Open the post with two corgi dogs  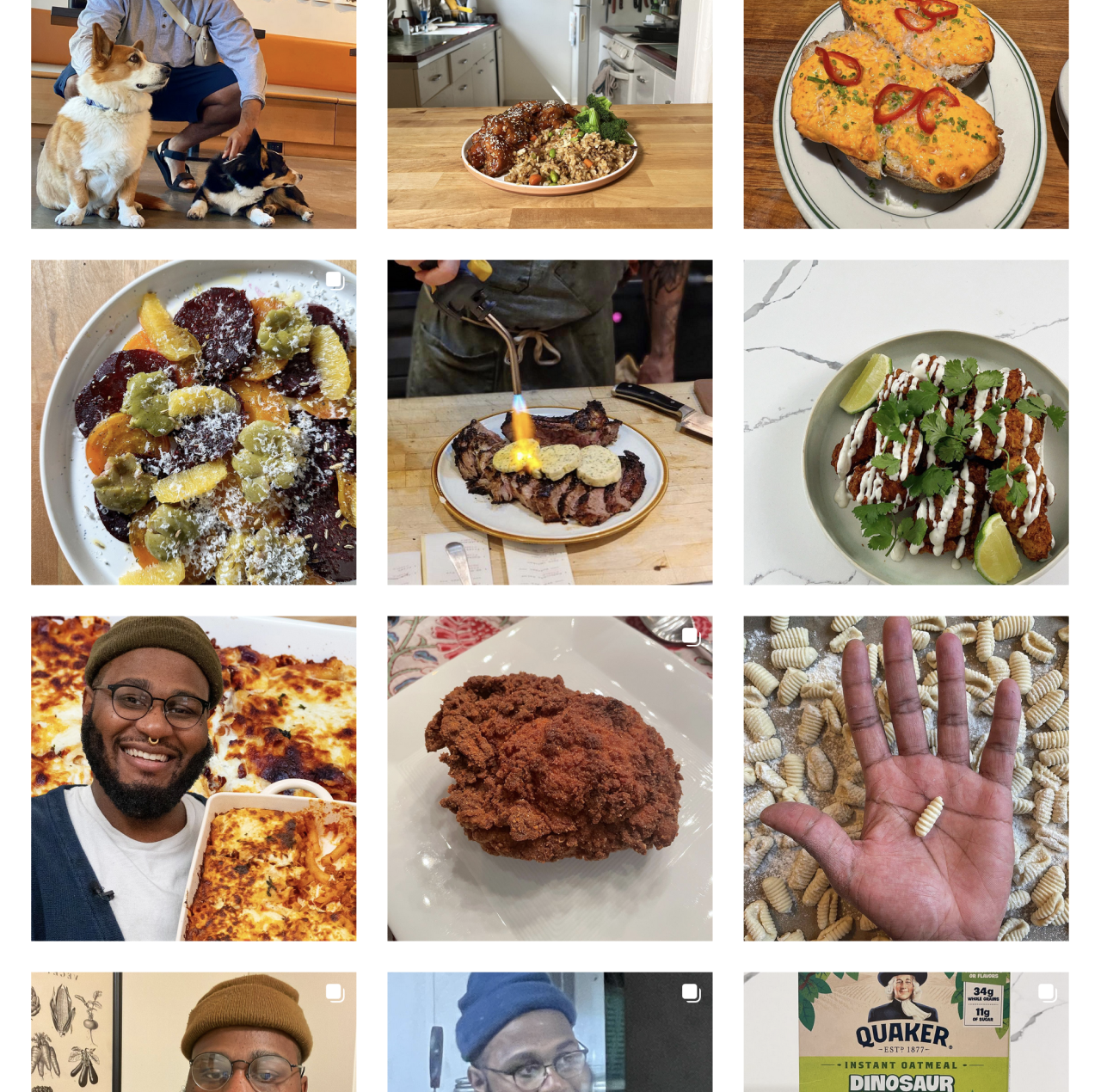(x=194, y=113)
